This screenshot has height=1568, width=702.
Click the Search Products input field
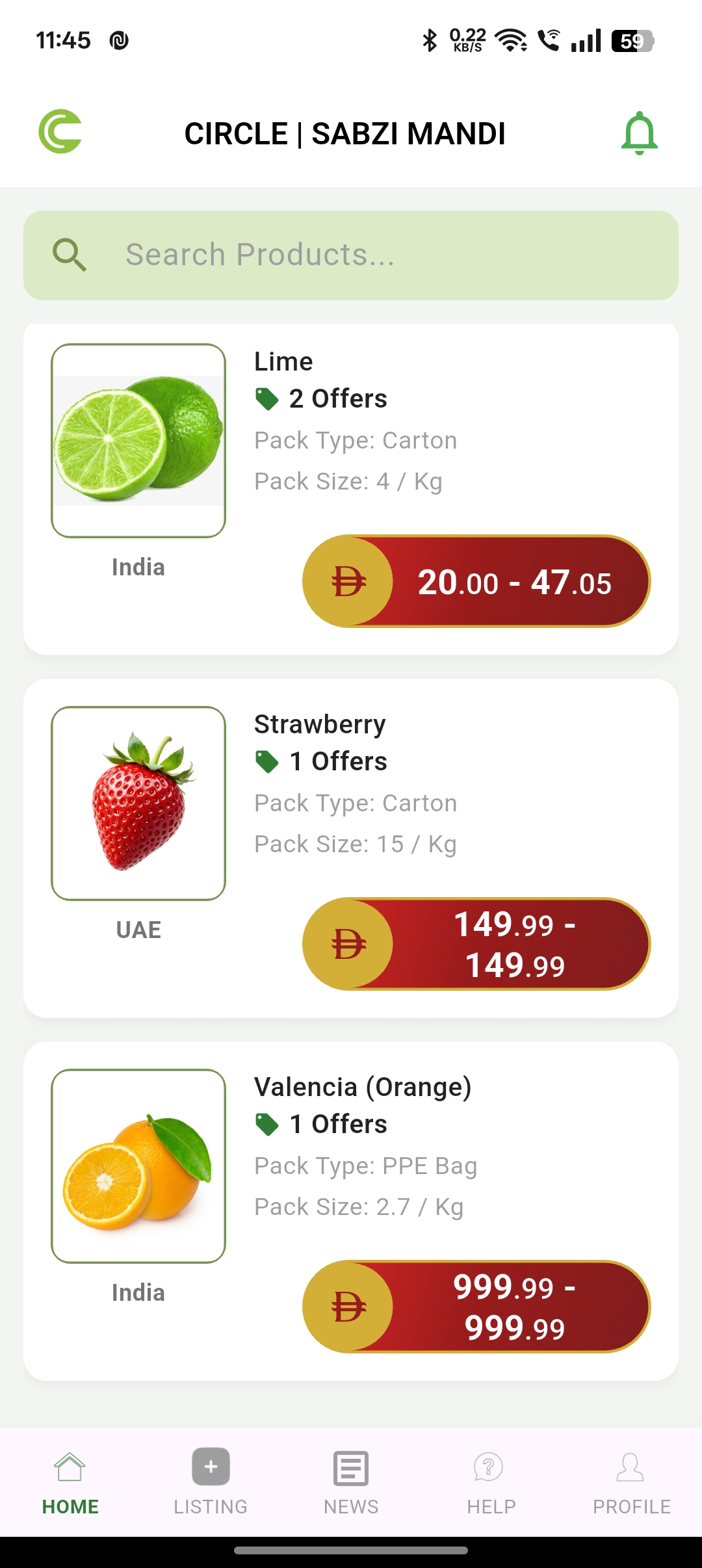click(x=351, y=255)
